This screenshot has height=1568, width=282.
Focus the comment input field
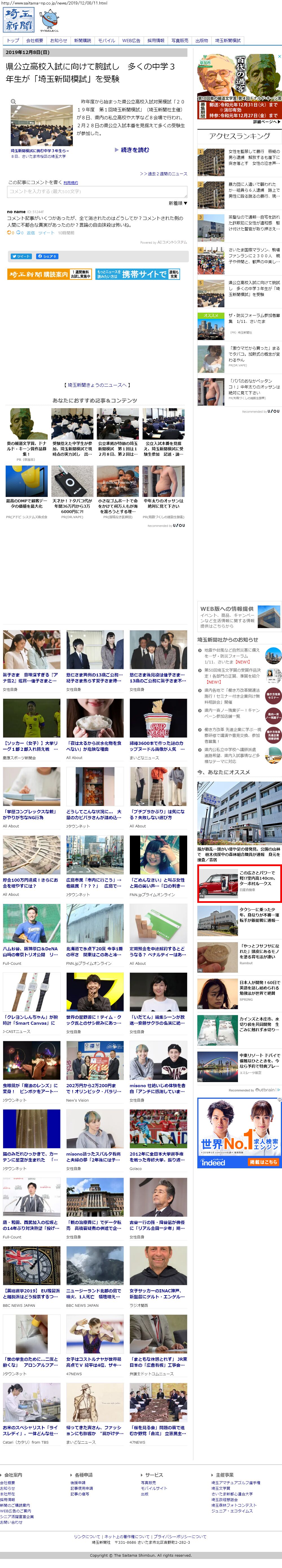click(97, 192)
